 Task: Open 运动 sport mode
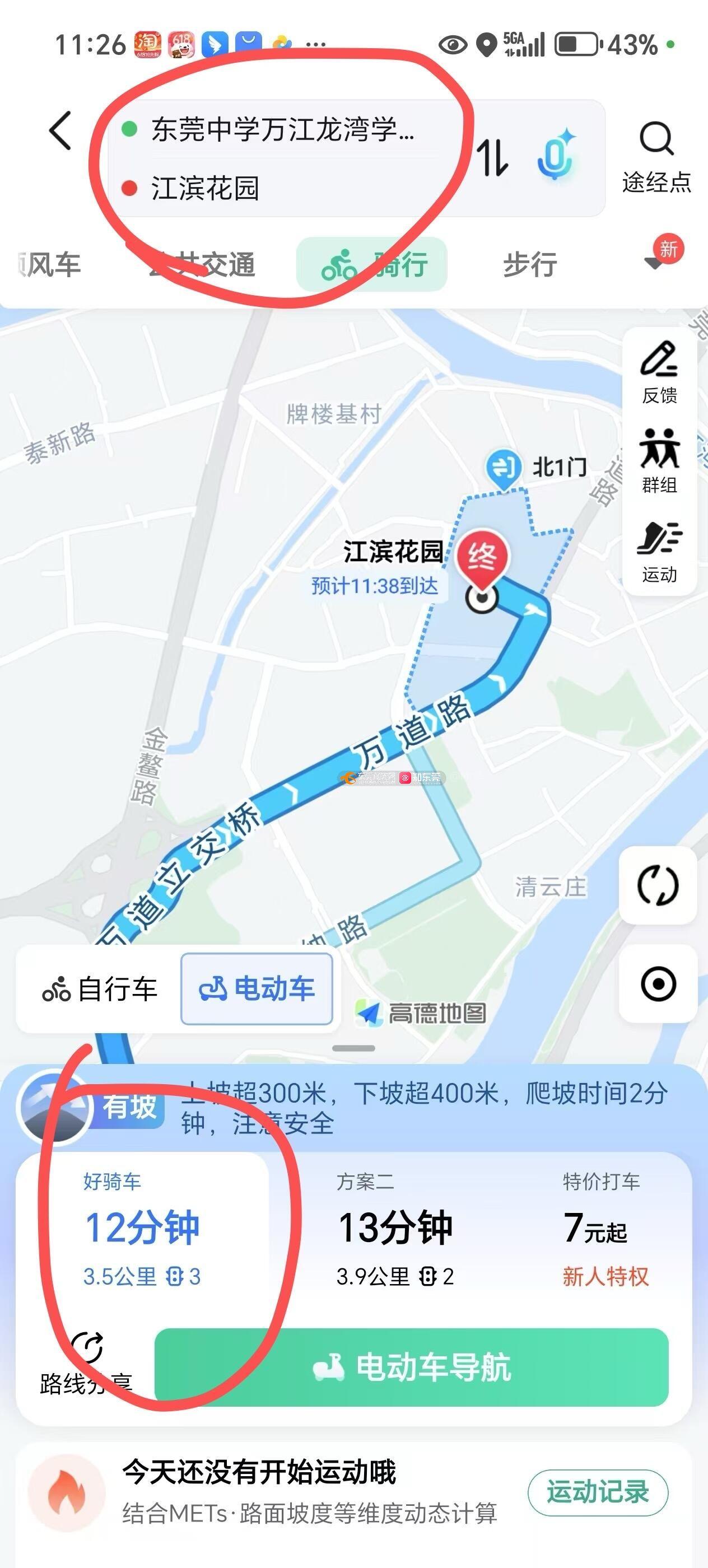[659, 552]
